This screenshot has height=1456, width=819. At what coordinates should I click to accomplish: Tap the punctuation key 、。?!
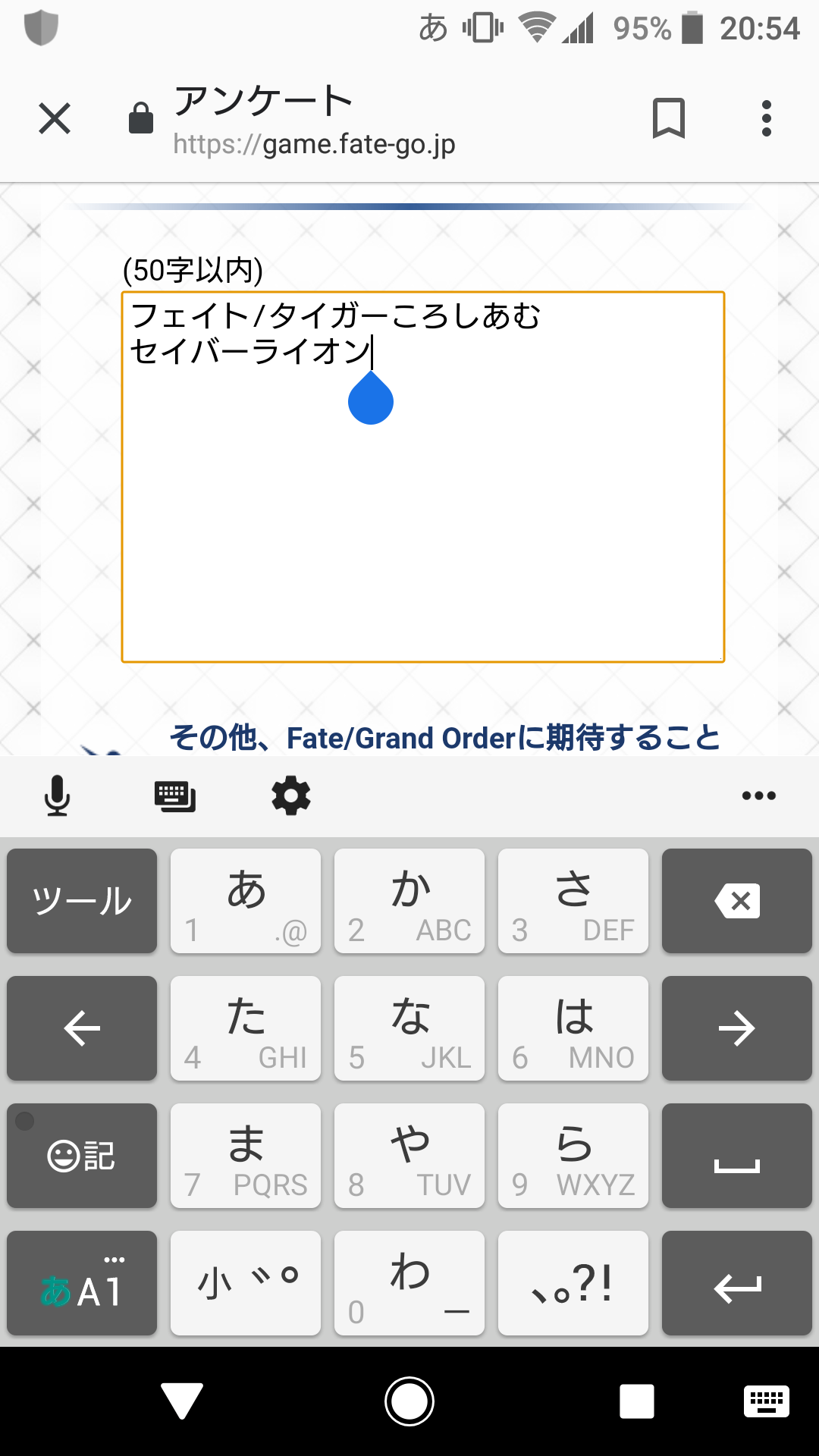[573, 1283]
